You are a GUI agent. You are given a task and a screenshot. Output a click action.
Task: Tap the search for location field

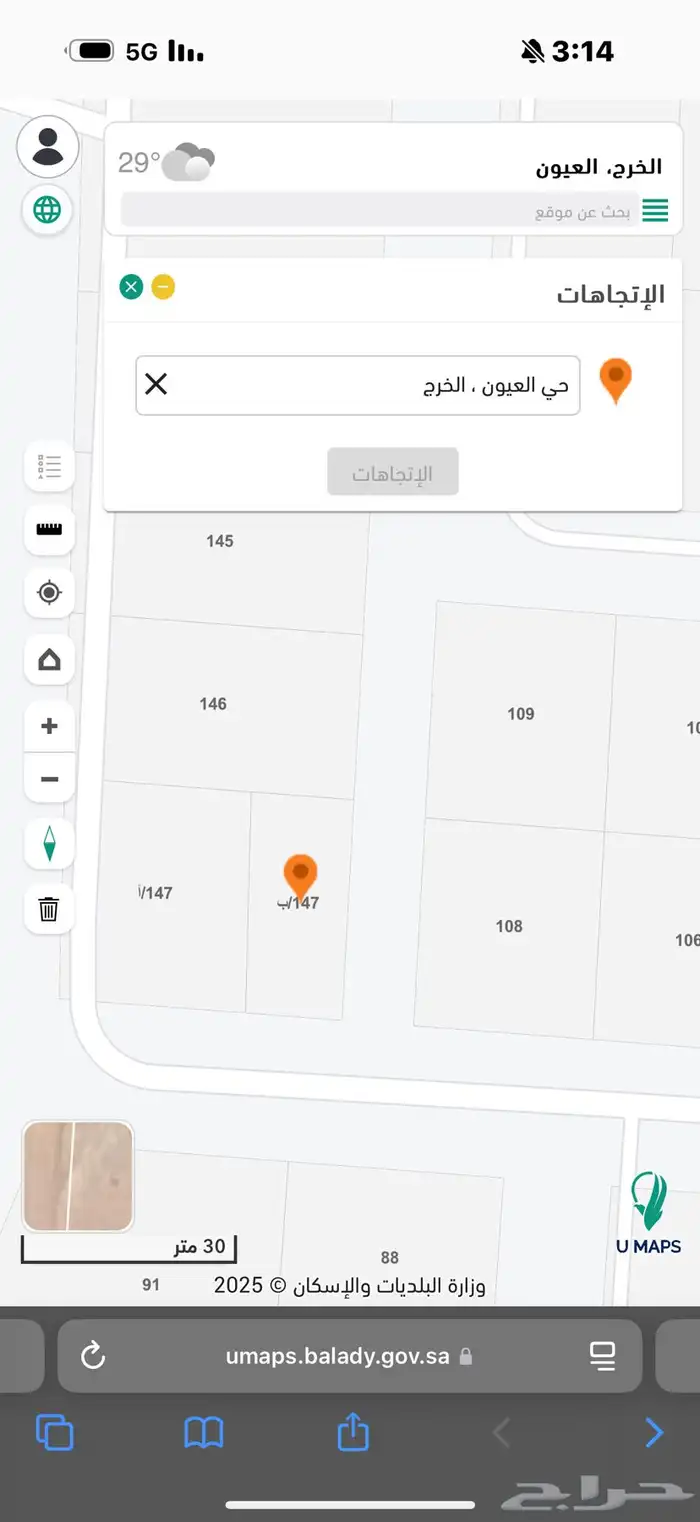point(380,211)
